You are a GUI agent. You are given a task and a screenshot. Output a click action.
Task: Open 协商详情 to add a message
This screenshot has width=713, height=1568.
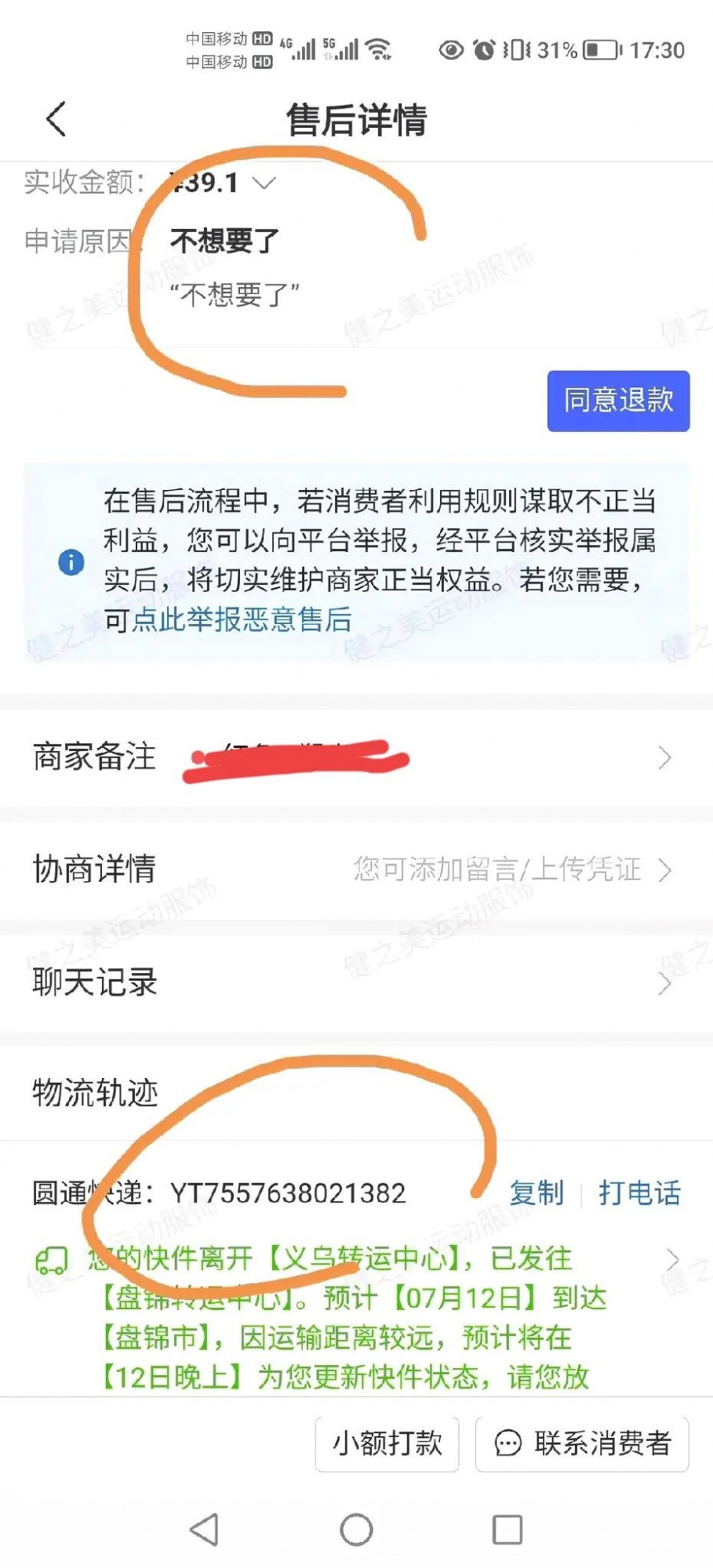coord(356,869)
